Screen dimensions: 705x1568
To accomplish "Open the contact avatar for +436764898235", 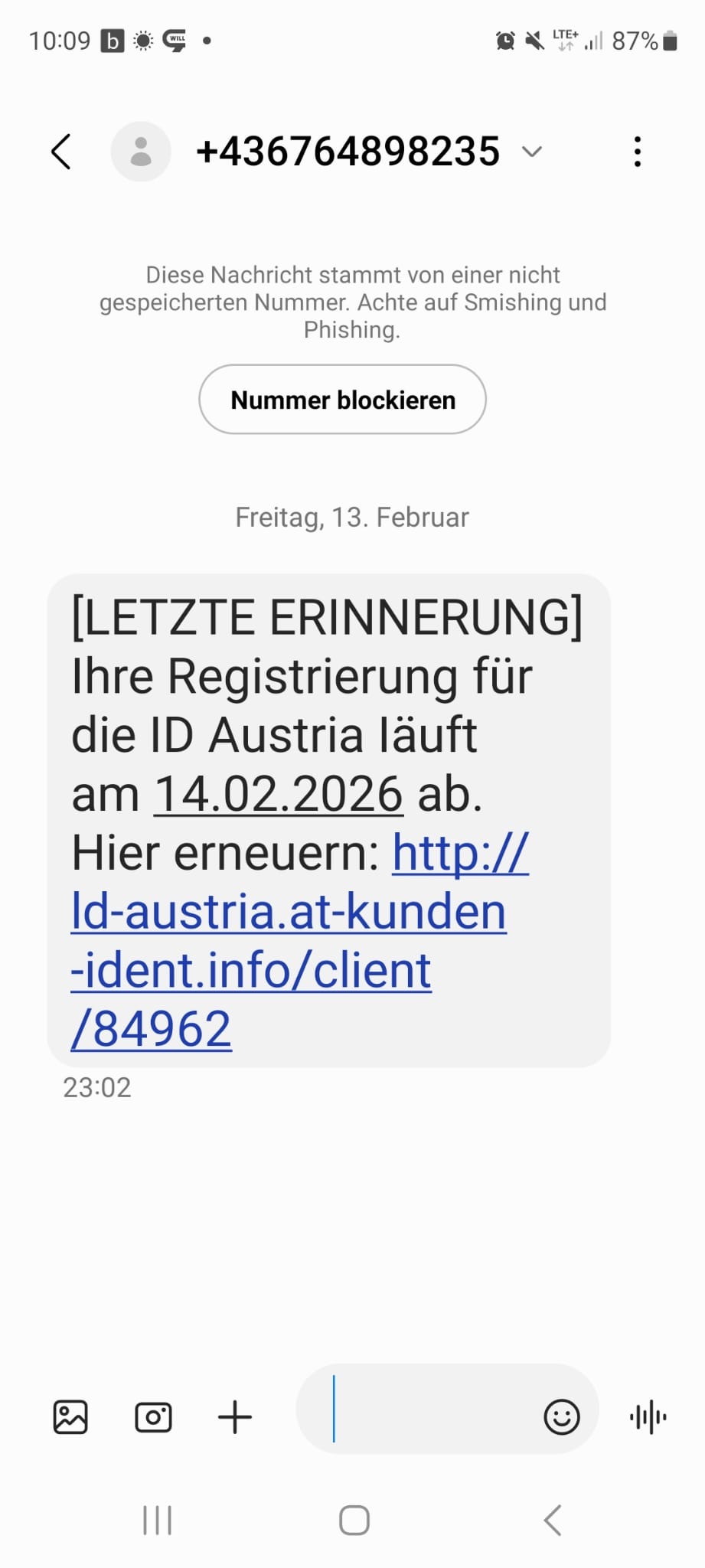I will coord(141,151).
